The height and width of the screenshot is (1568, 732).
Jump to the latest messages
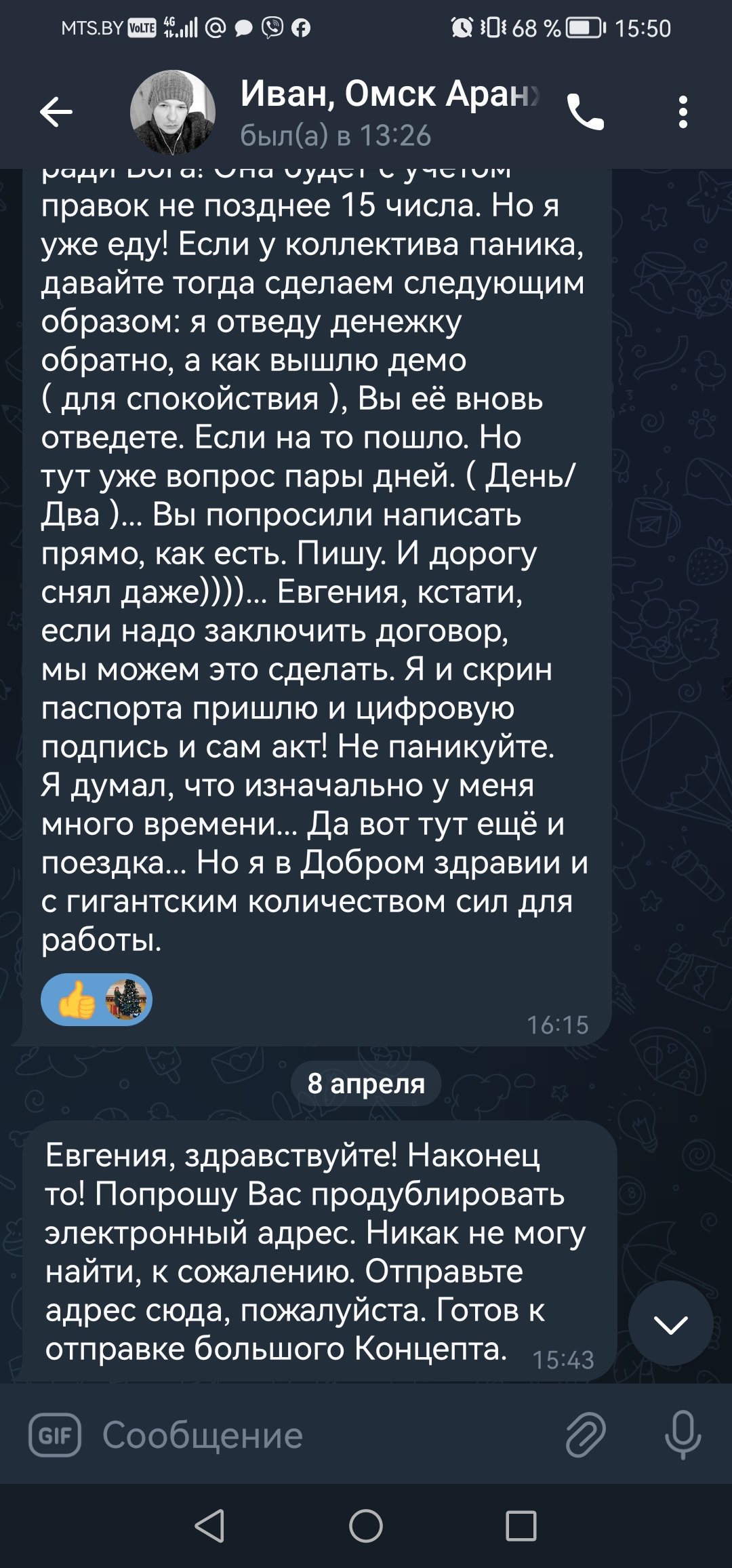[670, 1323]
